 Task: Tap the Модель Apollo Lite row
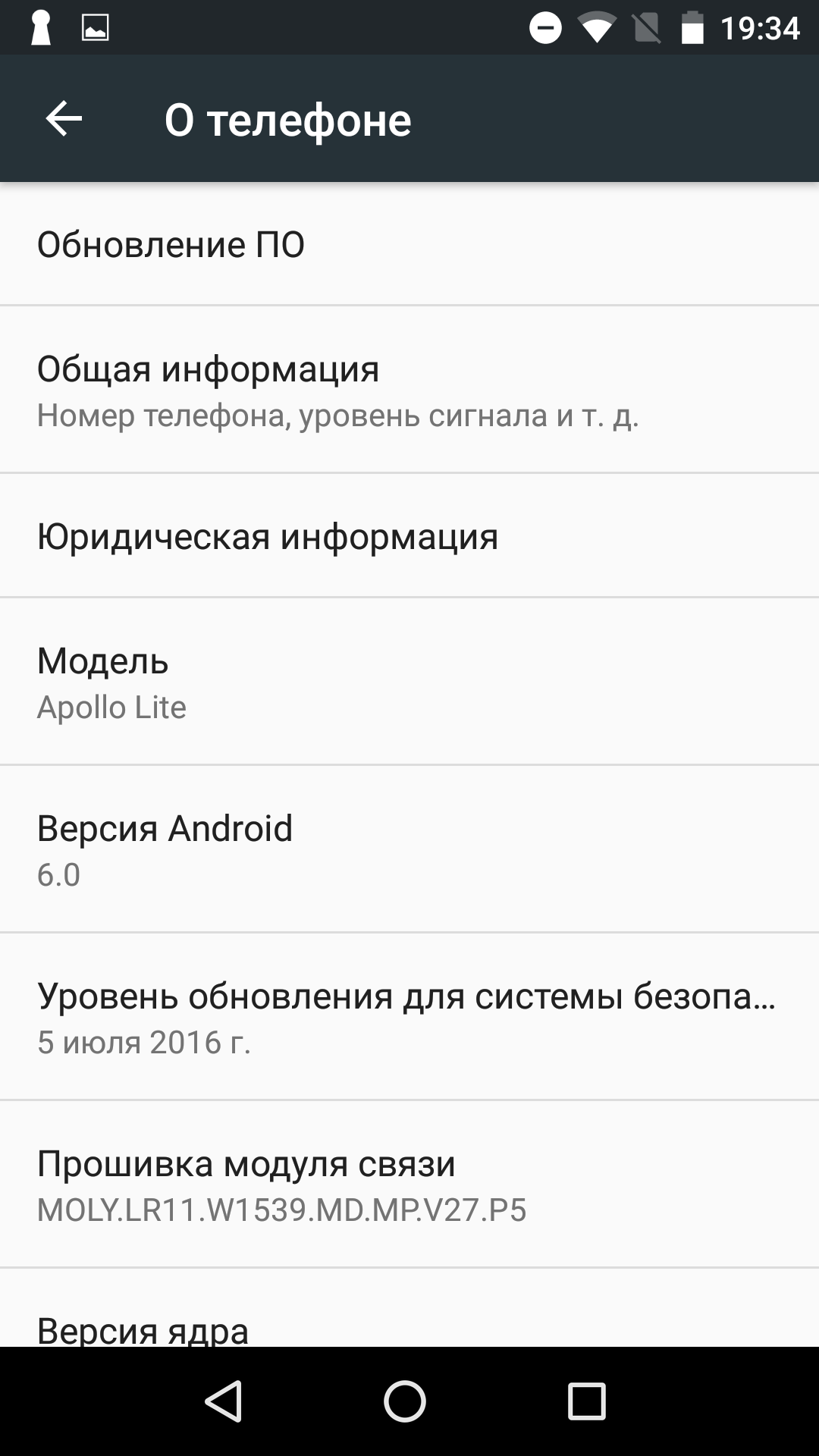click(409, 682)
